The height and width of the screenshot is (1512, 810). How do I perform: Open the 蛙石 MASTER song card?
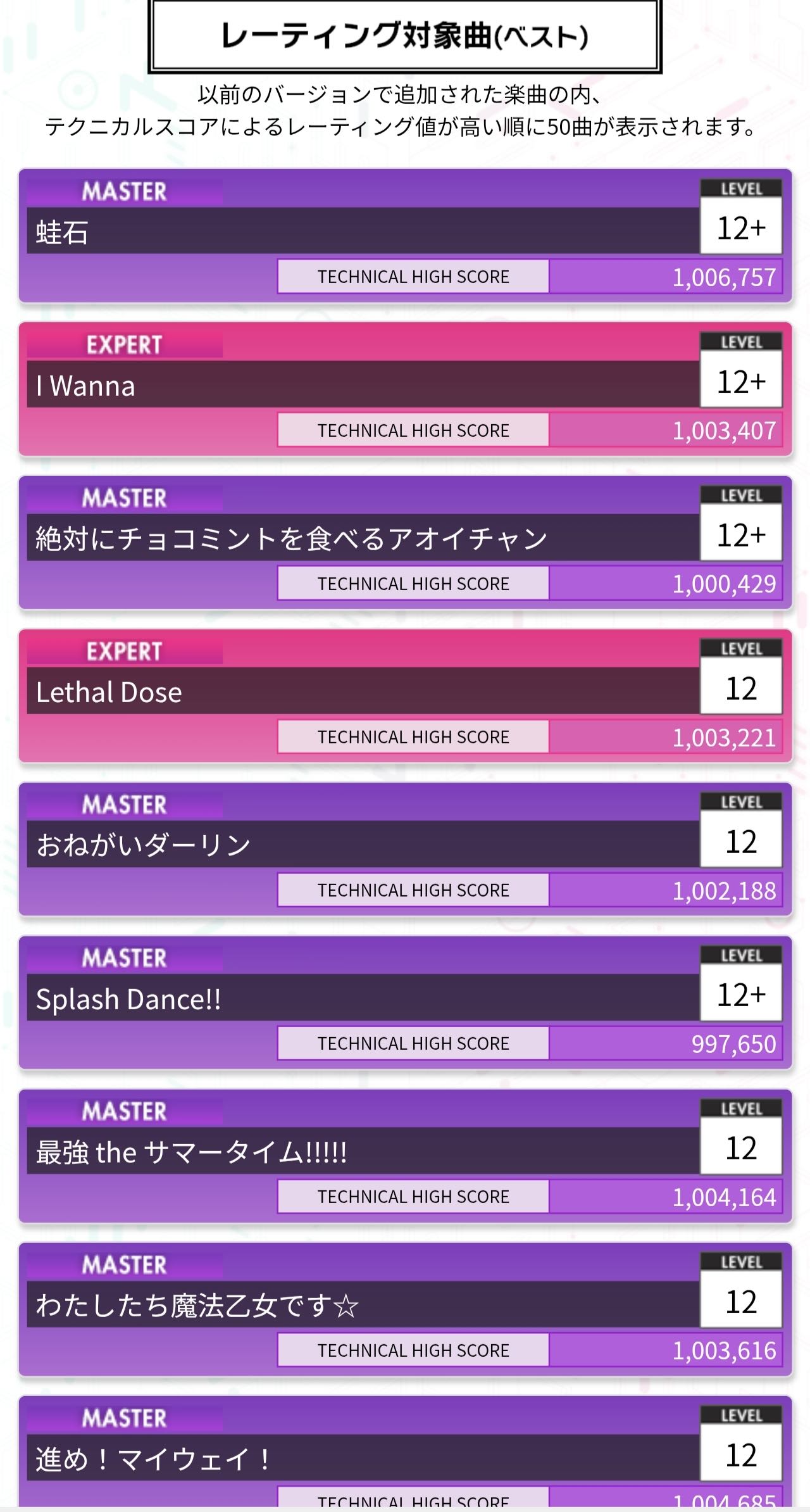405,236
